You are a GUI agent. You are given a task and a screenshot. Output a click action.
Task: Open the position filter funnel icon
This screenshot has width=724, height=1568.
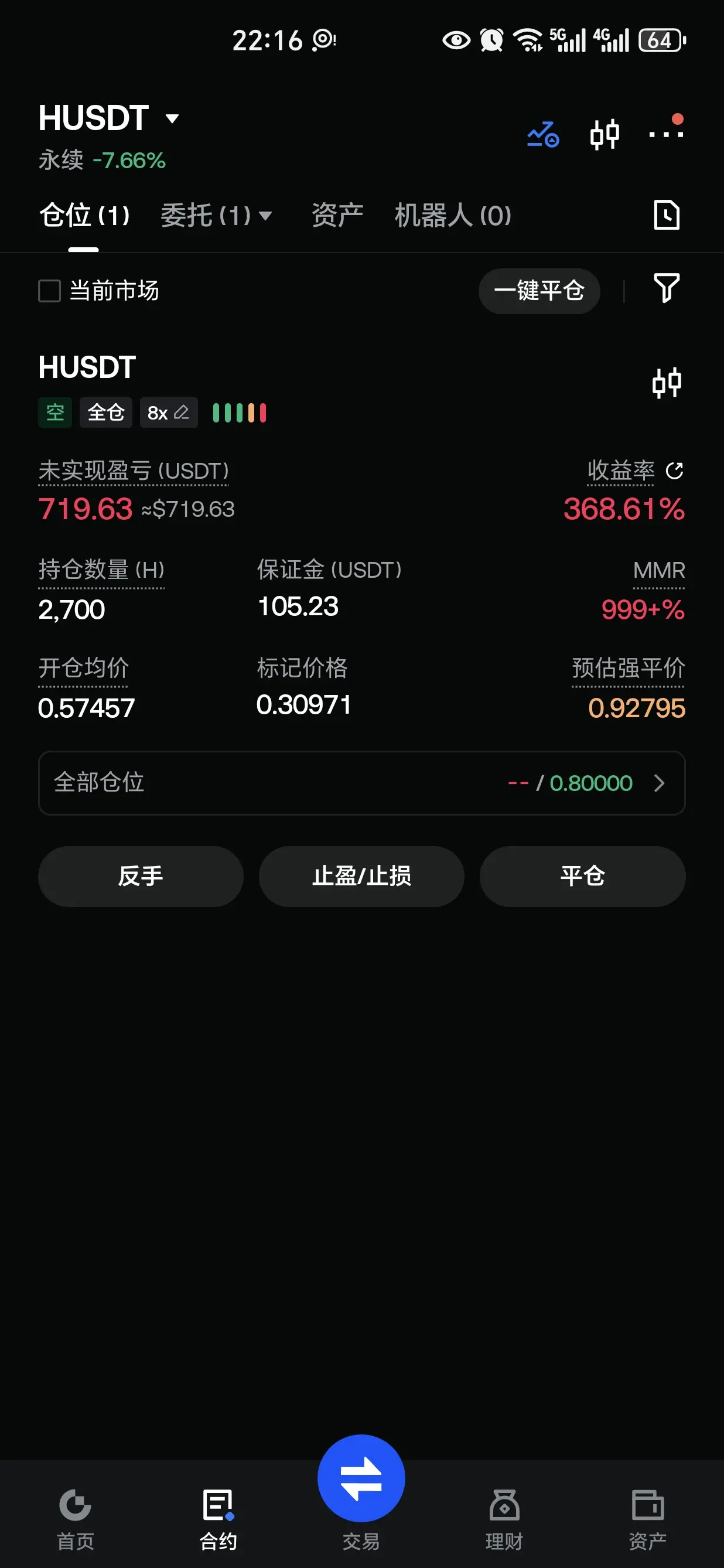666,288
